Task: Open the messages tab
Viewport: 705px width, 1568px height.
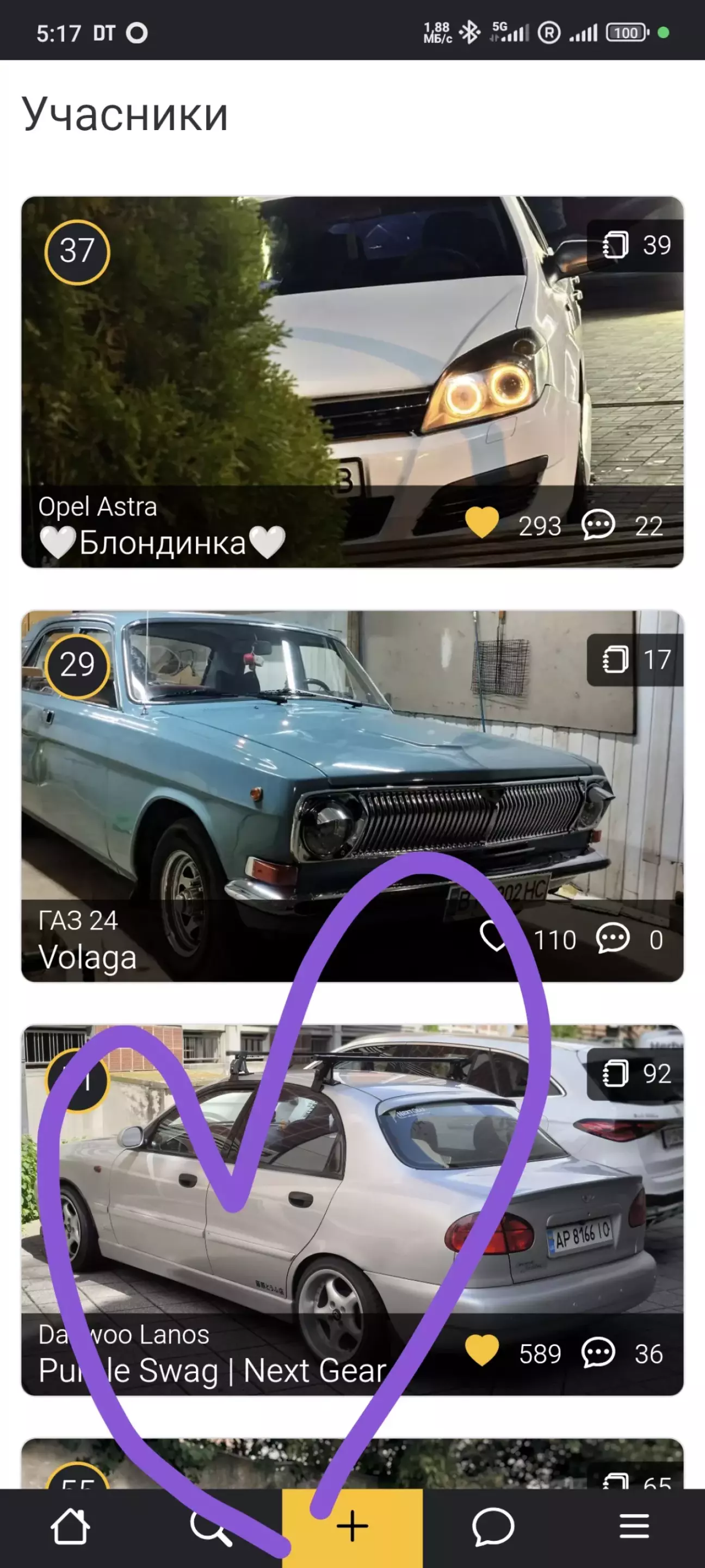Action: (x=493, y=1527)
